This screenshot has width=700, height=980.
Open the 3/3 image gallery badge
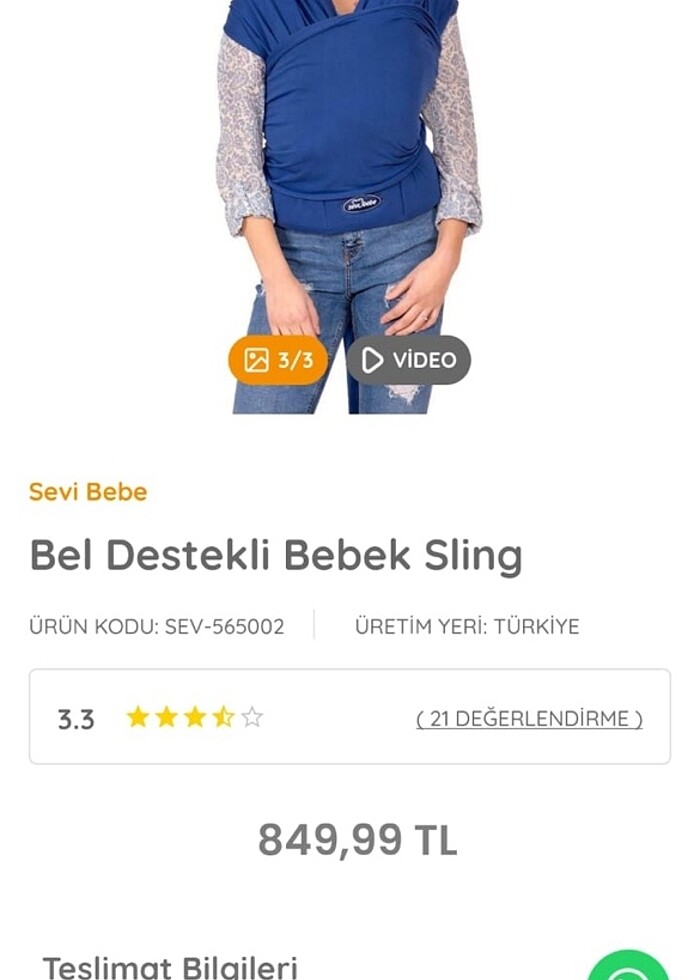tap(278, 360)
